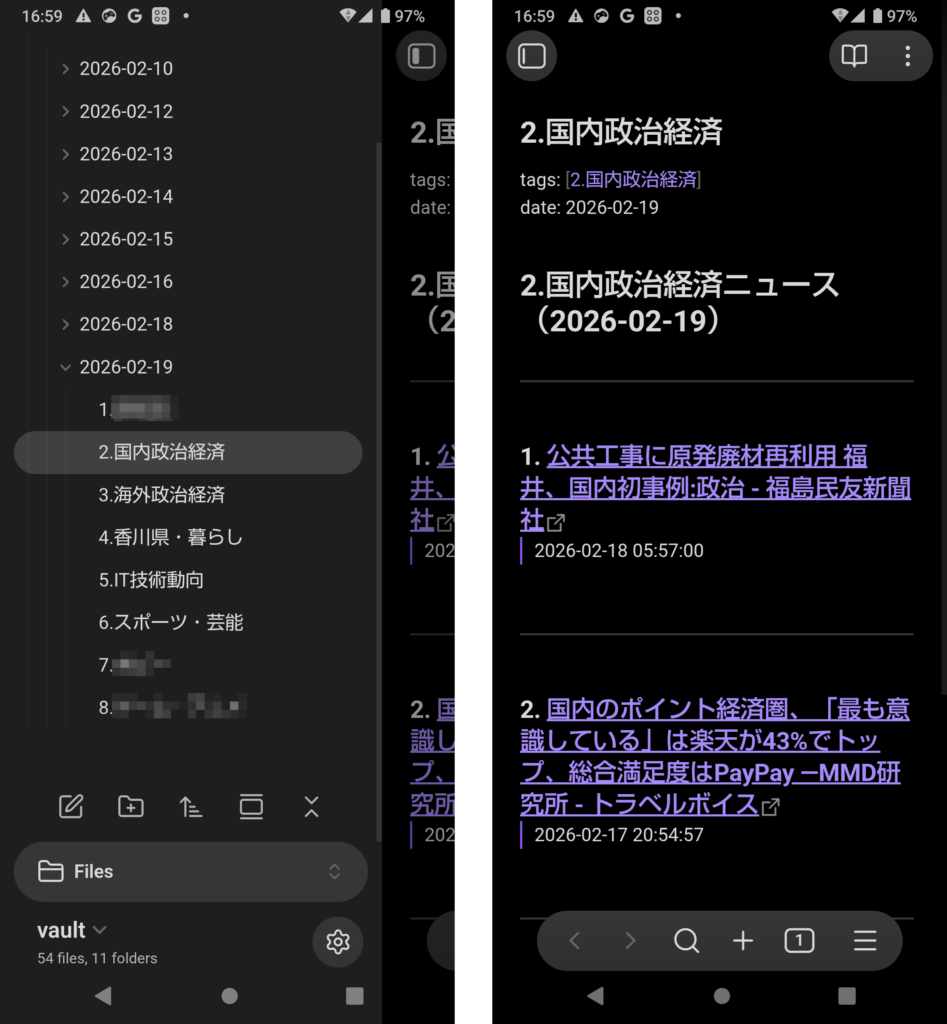Viewport: 947px width, 1024px height.
Task: Open the 5.IT技術動向 note
Action: [x=151, y=580]
